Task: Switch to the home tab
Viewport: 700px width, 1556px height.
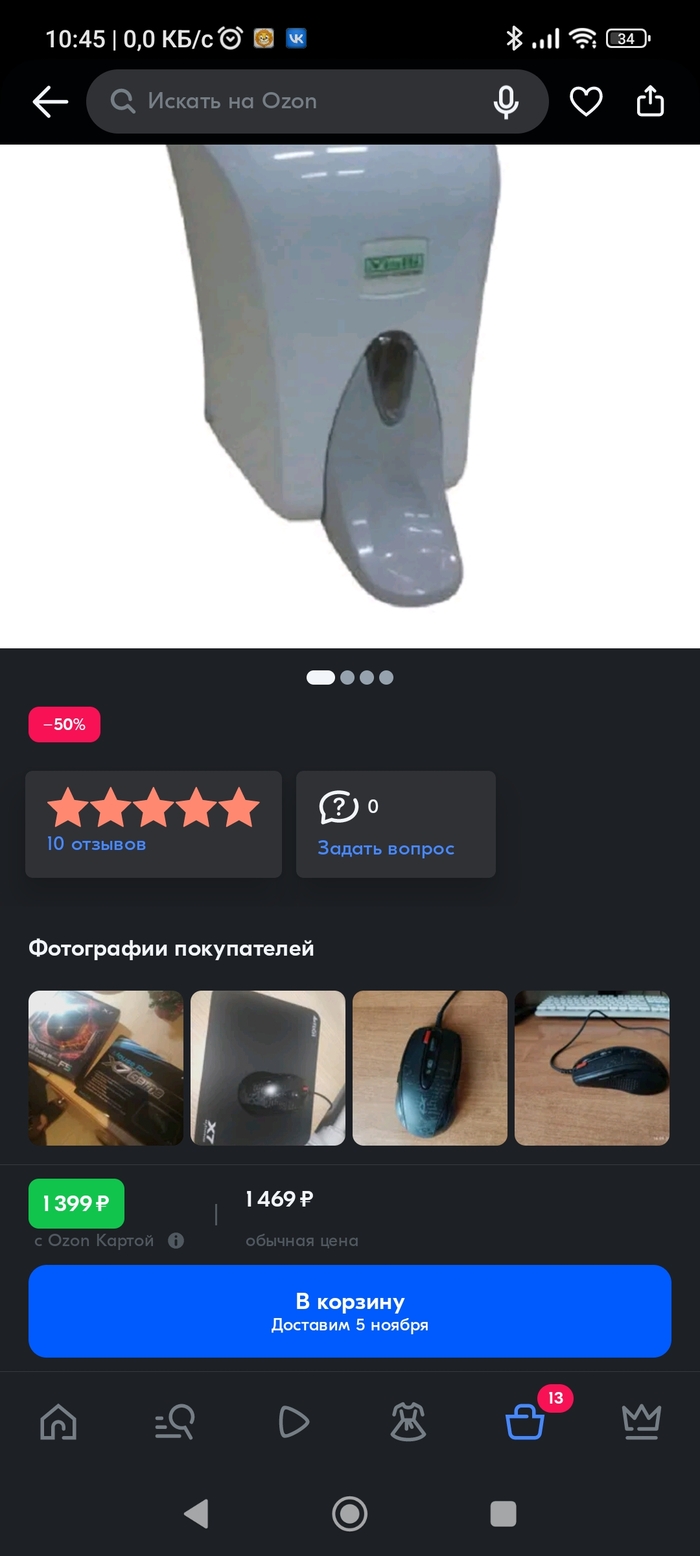Action: coord(58,1421)
